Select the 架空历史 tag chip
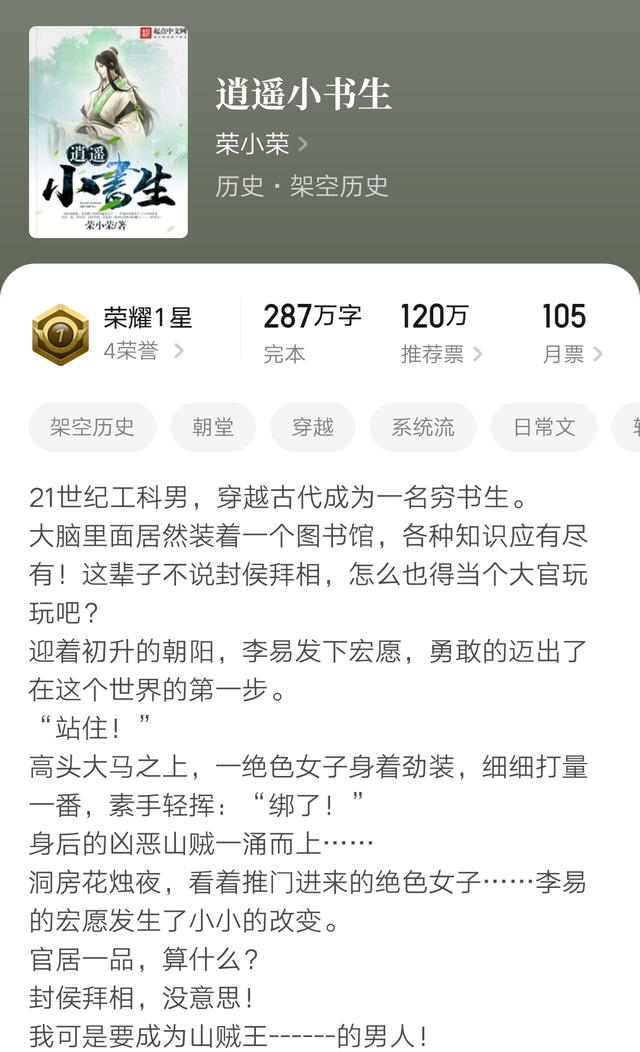Image resolution: width=640 pixels, height=1052 pixels. click(93, 427)
